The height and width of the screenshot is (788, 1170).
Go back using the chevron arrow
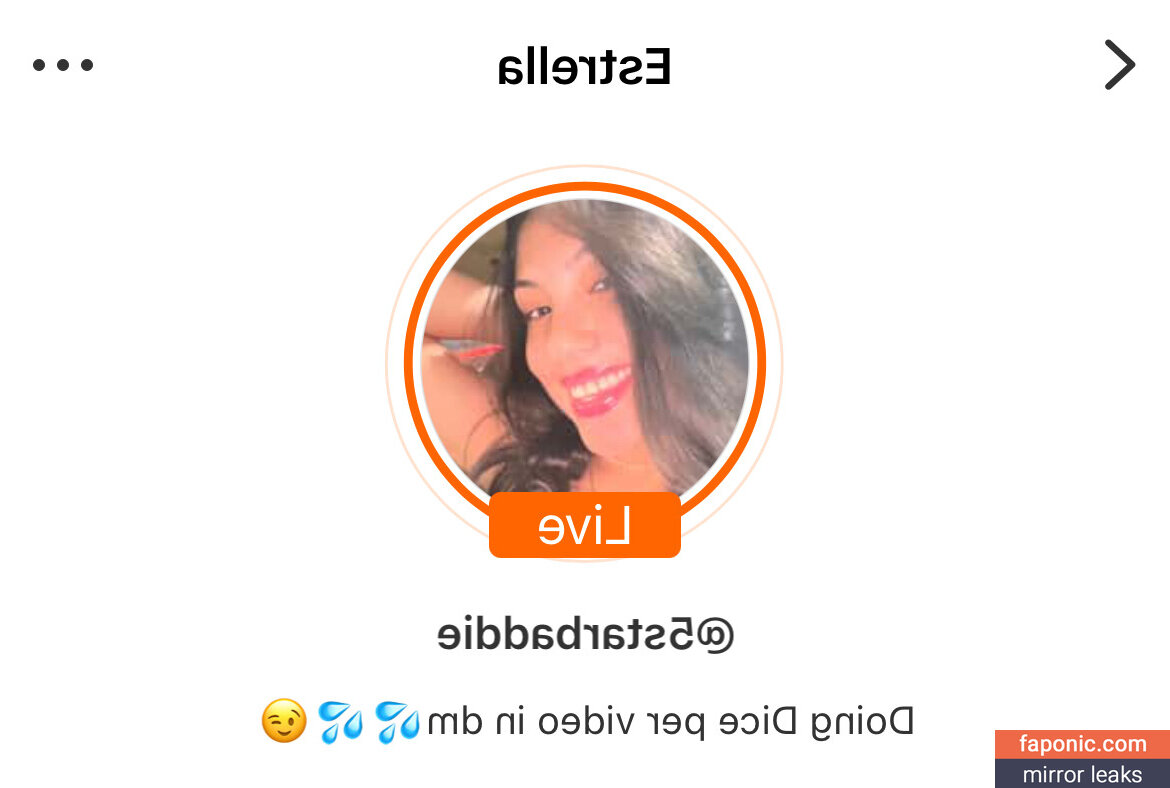pos(1119,66)
